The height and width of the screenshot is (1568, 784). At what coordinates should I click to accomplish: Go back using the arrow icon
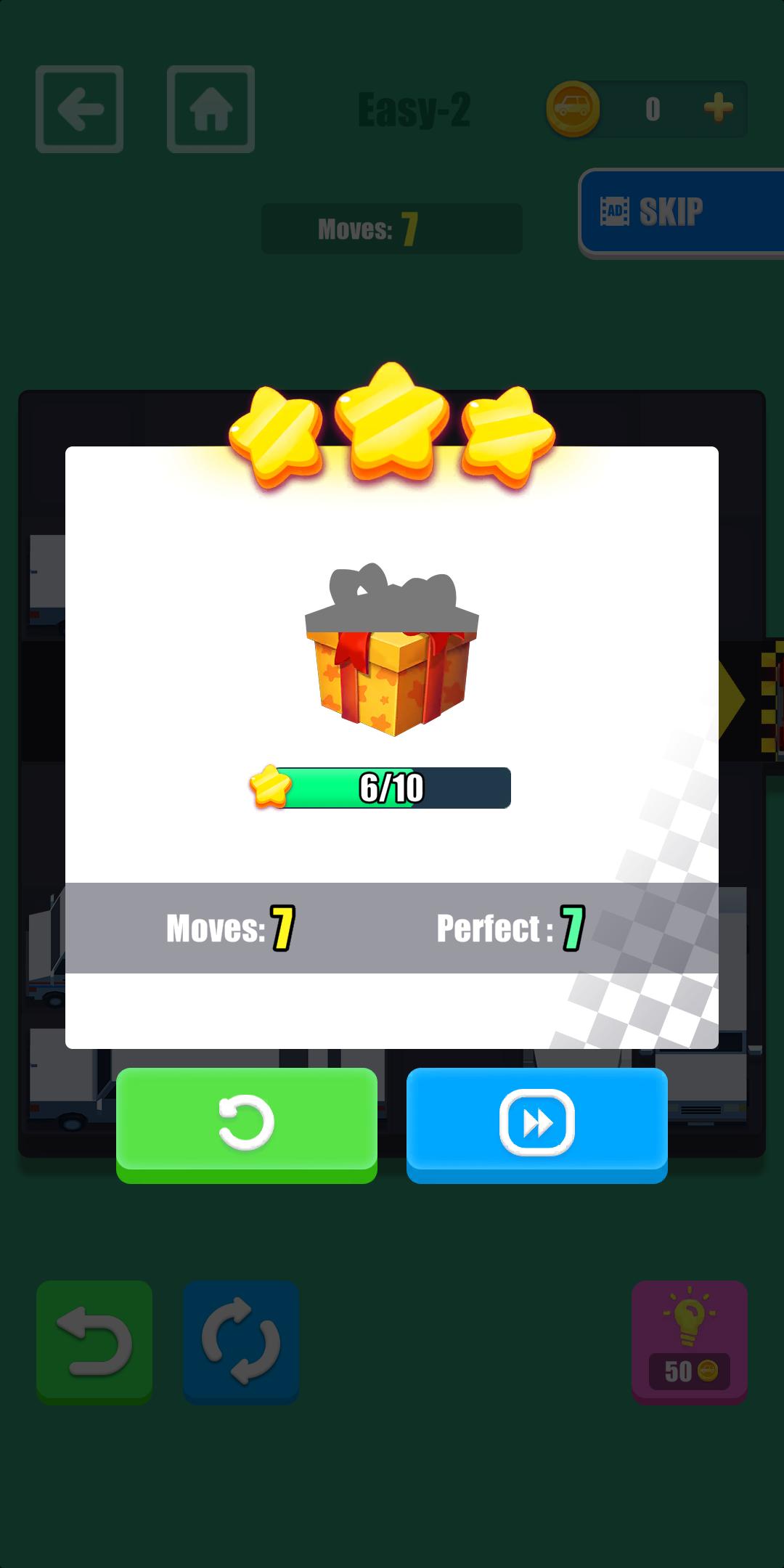click(80, 110)
